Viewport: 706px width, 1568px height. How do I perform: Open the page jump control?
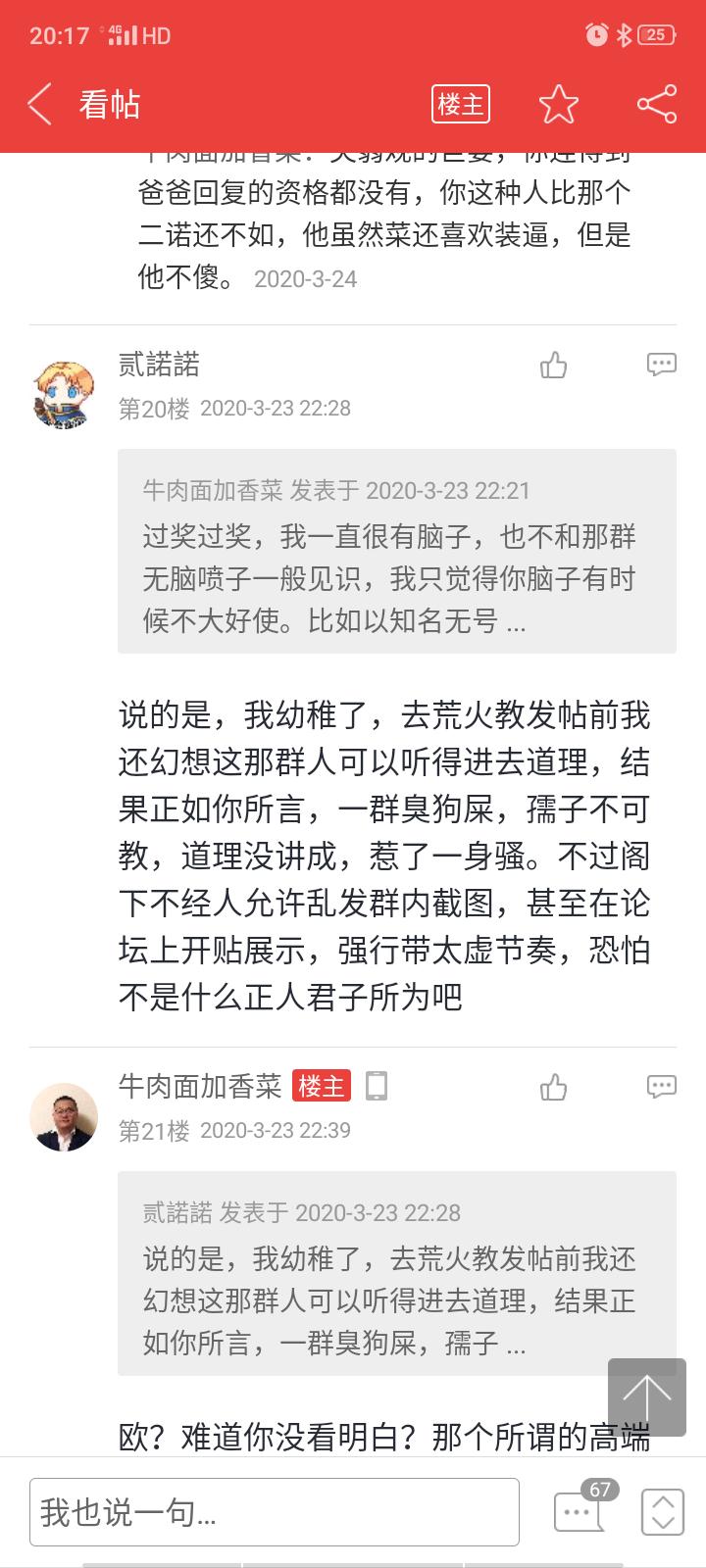pyautogui.click(x=663, y=1512)
